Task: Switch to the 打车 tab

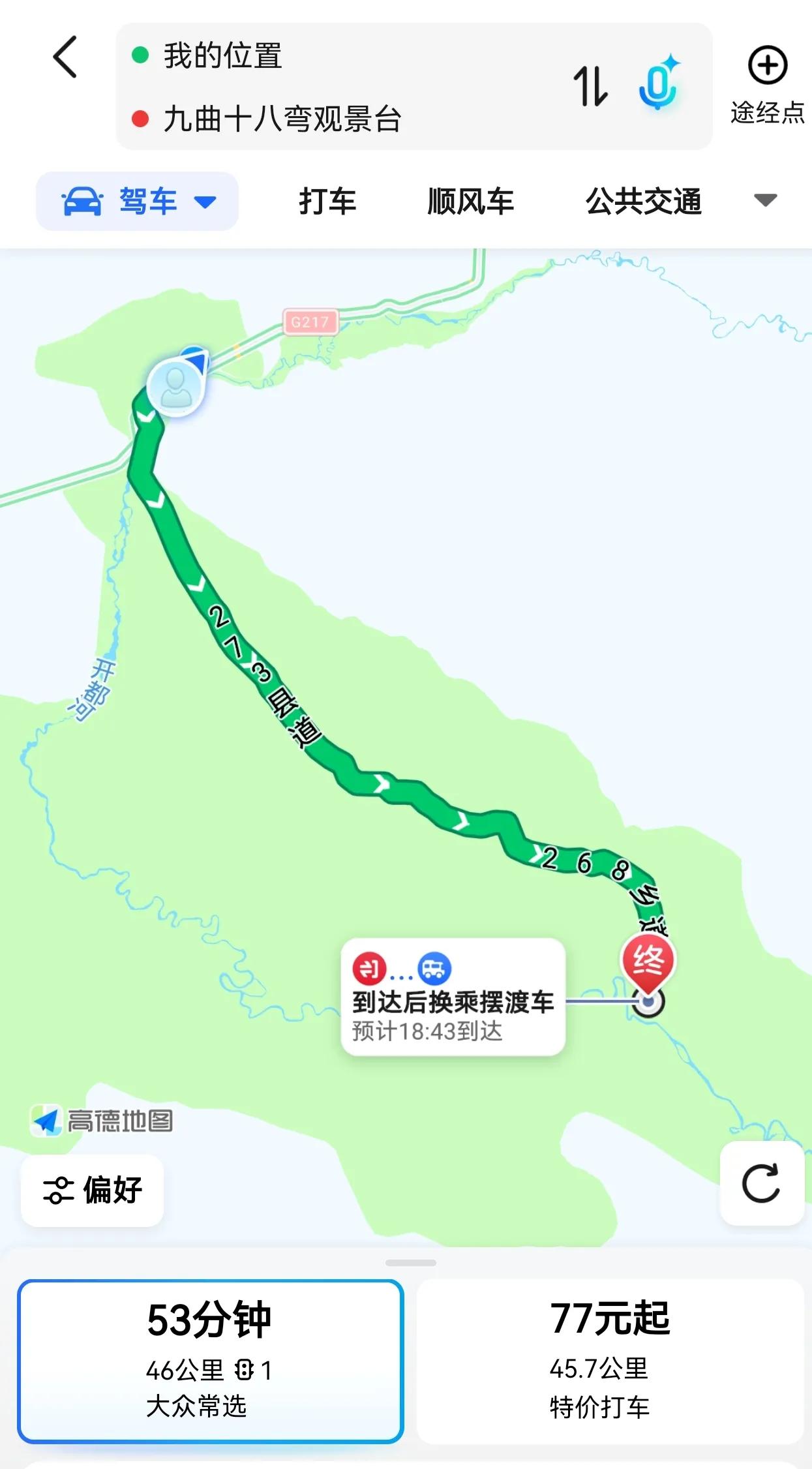Action: pyautogui.click(x=327, y=201)
